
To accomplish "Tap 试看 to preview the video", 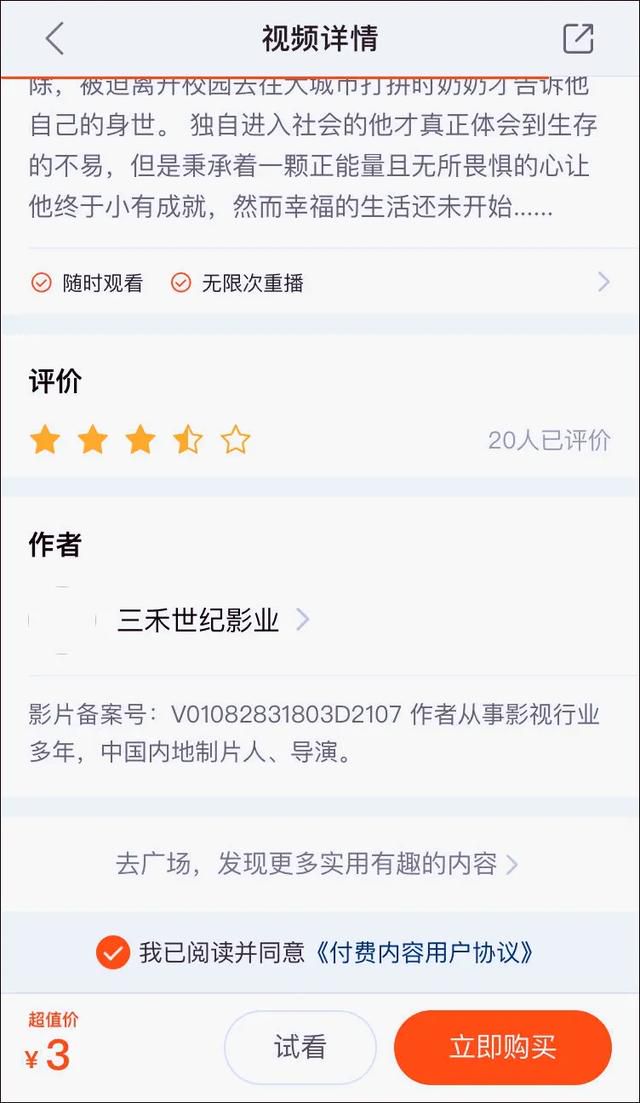I will pyautogui.click(x=300, y=1047).
